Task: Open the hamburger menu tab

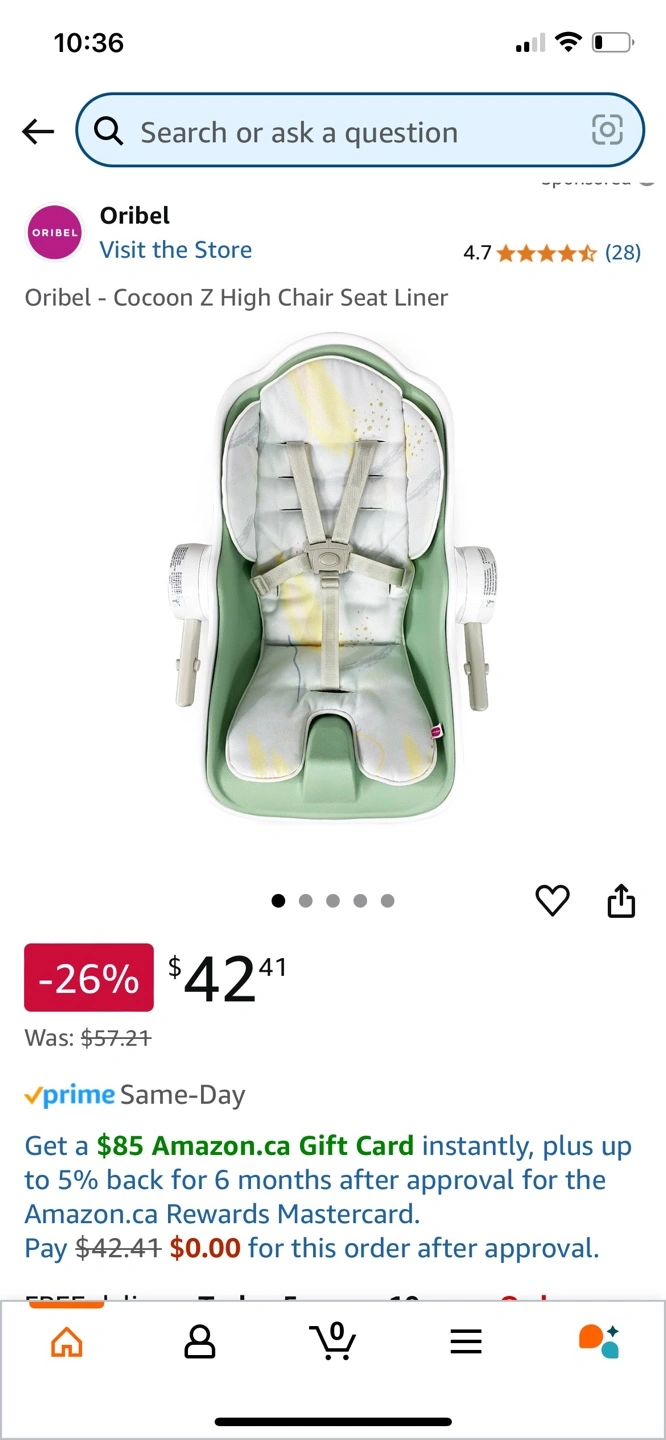Action: pos(466,1342)
